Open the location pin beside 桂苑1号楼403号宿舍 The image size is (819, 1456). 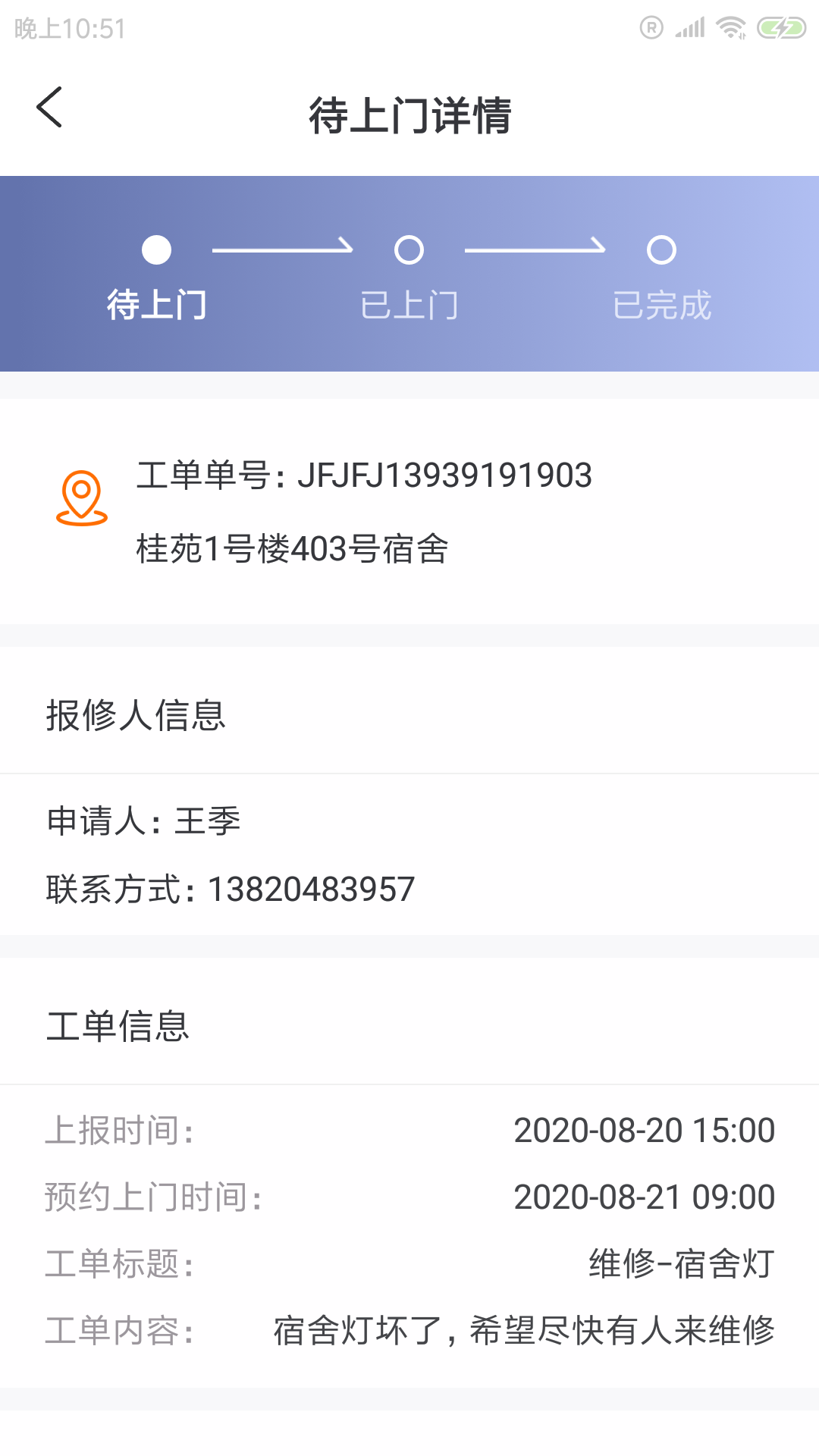click(x=82, y=498)
